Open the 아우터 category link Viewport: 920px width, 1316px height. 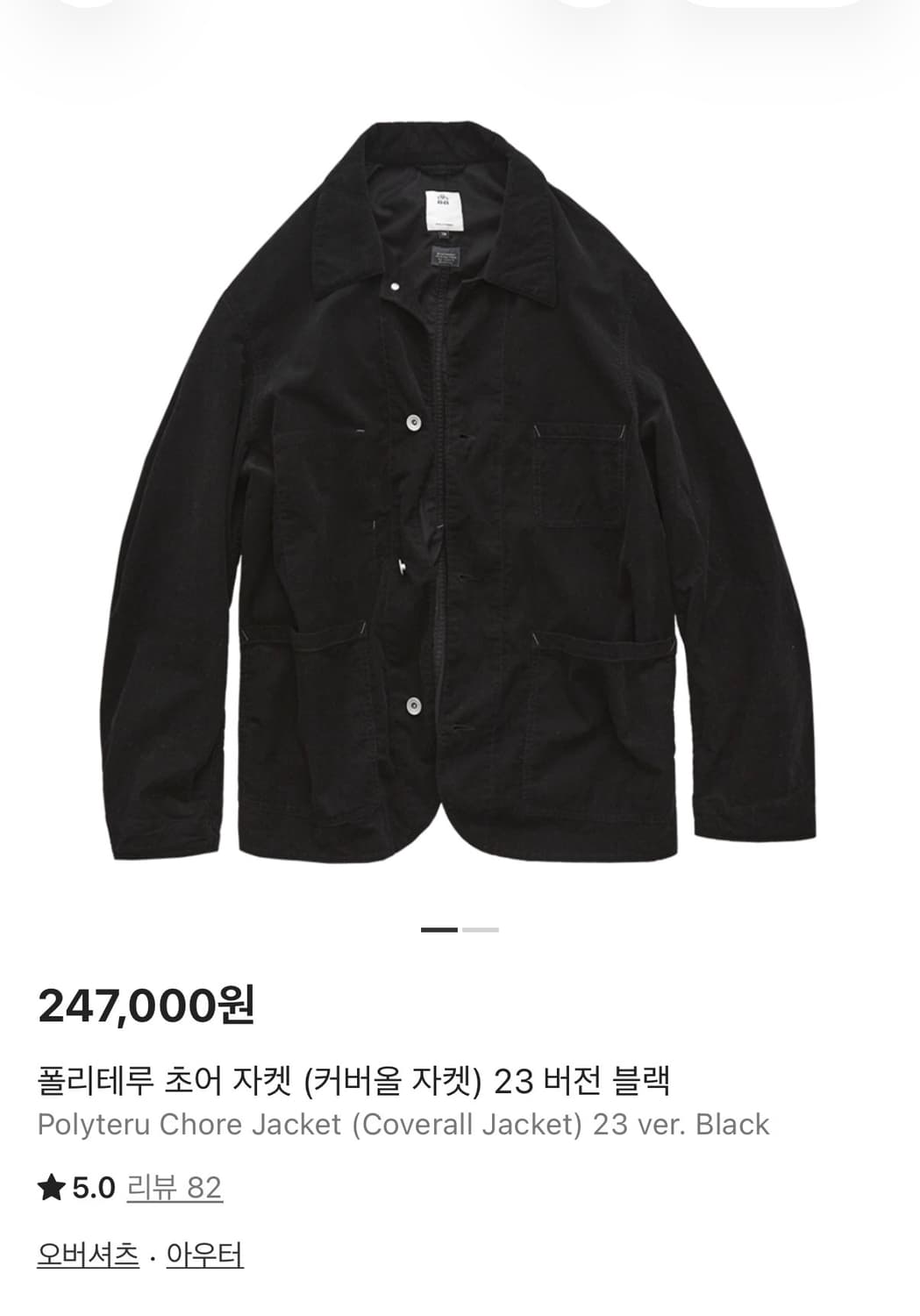pyautogui.click(x=205, y=1256)
